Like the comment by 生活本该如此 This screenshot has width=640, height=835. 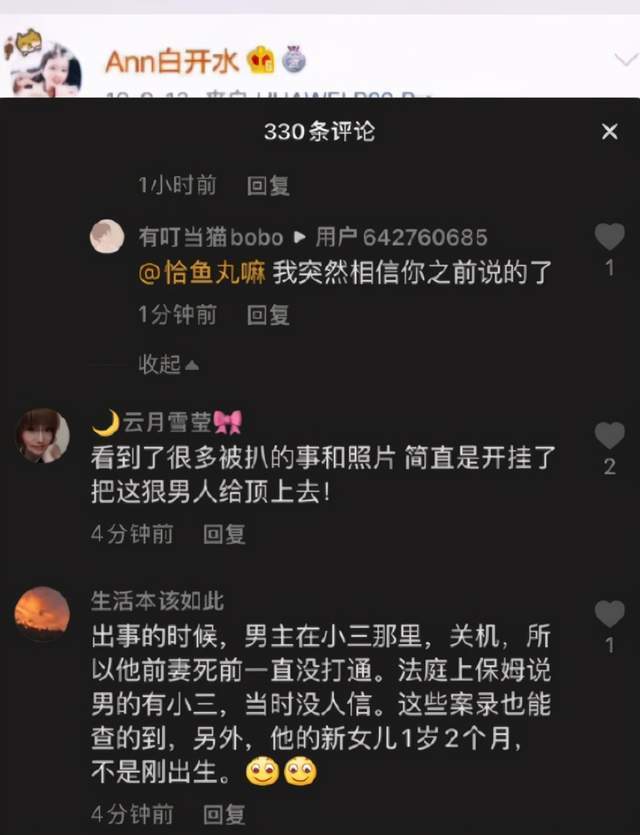(x=609, y=614)
